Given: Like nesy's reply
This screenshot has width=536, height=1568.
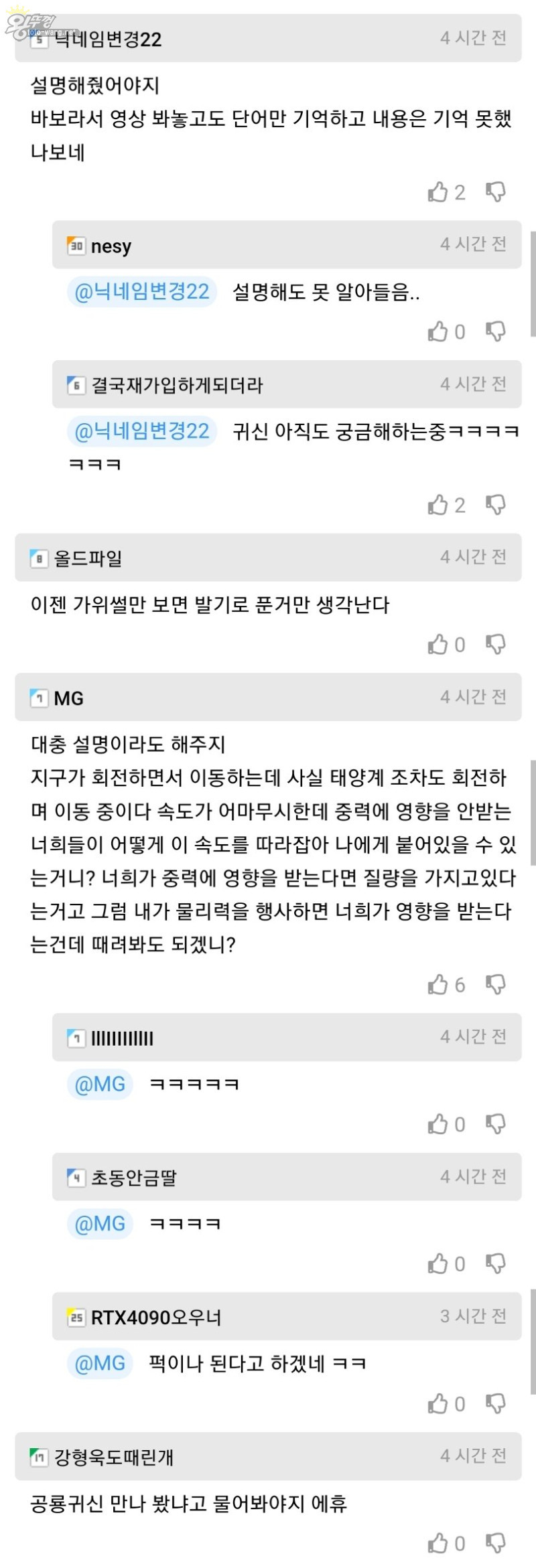Looking at the screenshot, I should (438, 331).
